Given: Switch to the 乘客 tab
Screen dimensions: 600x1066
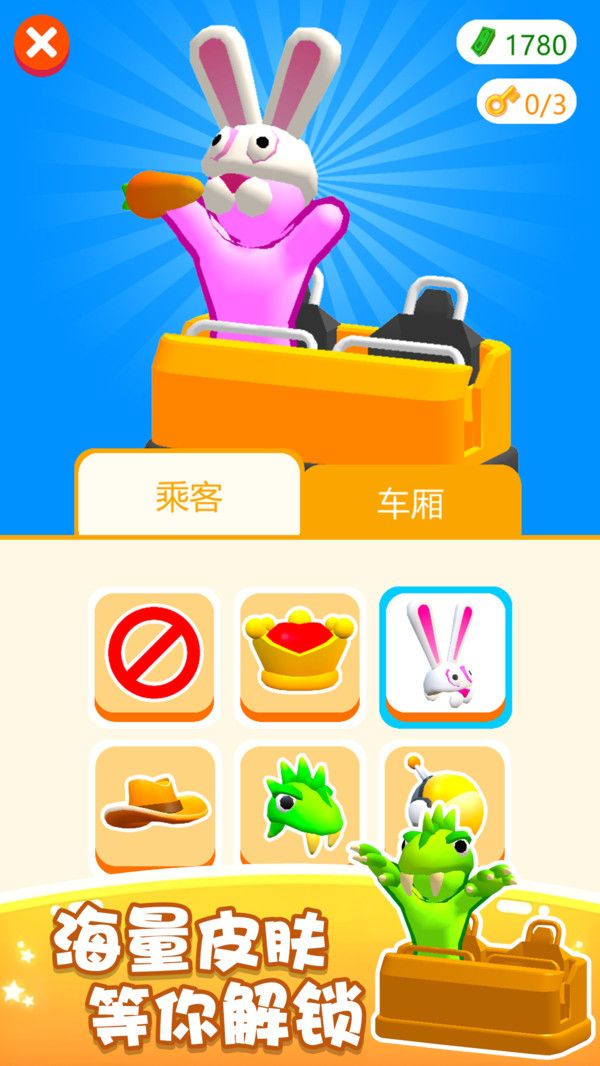Looking at the screenshot, I should (188, 497).
